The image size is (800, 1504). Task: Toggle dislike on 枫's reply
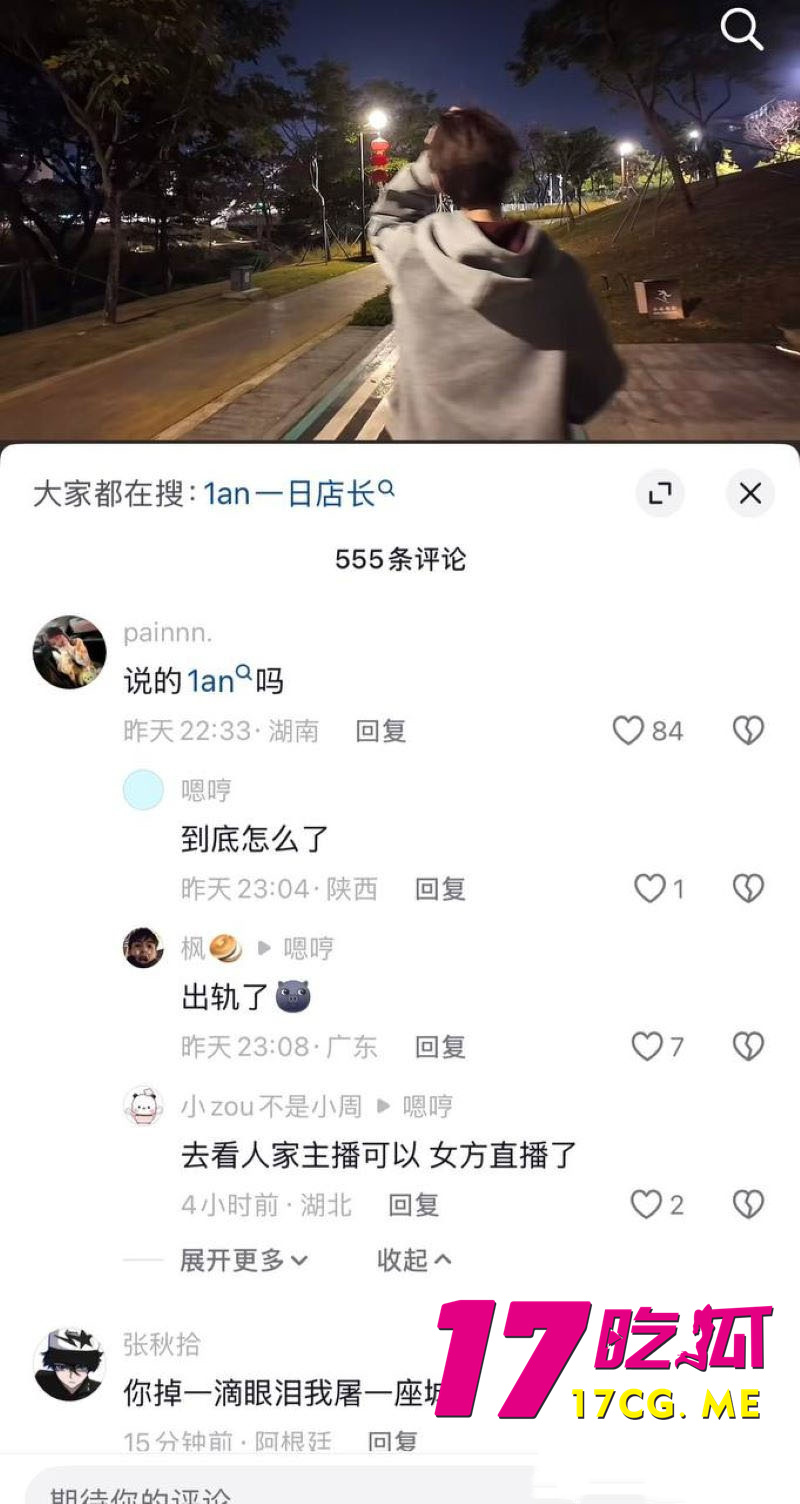747,1046
